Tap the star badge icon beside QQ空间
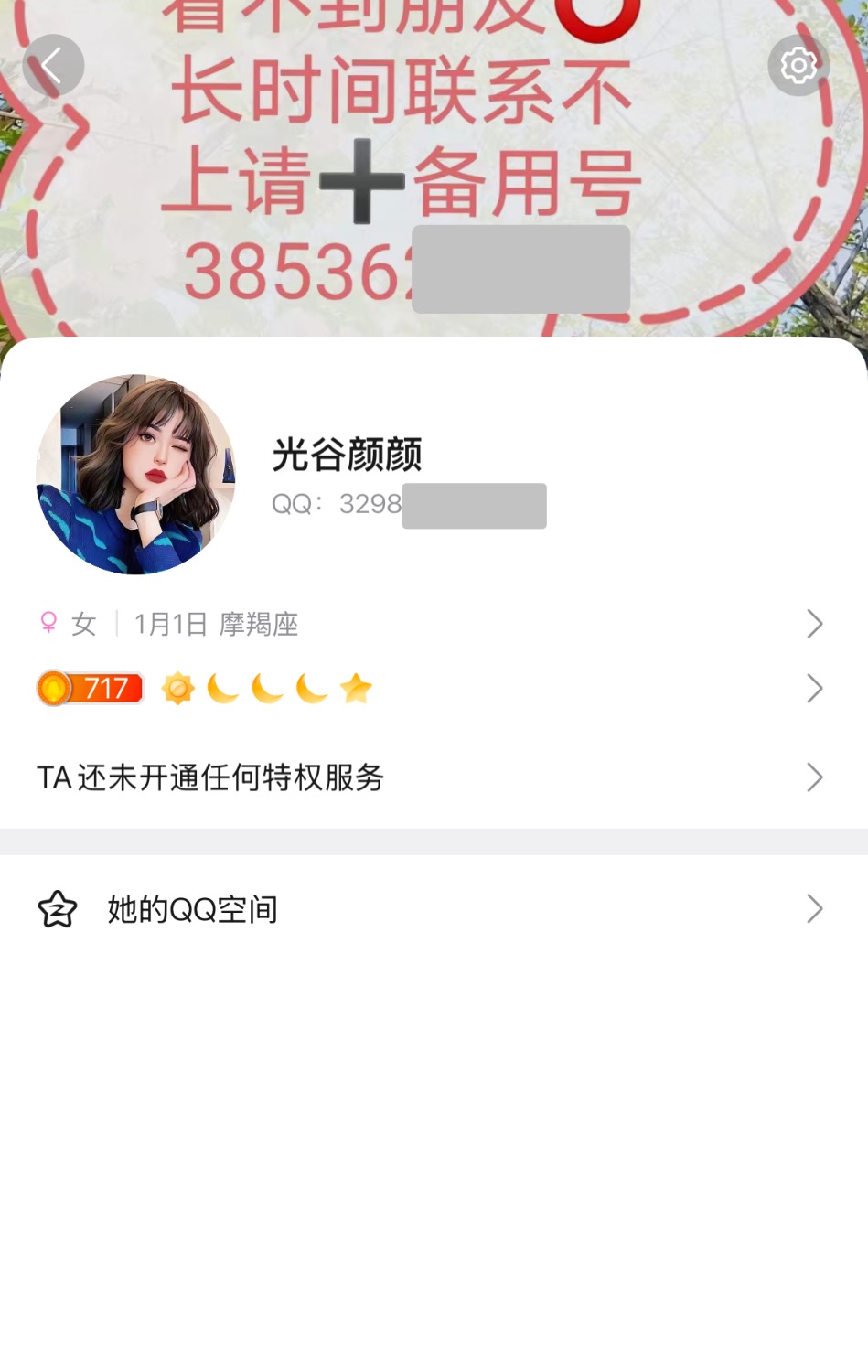 57,908
